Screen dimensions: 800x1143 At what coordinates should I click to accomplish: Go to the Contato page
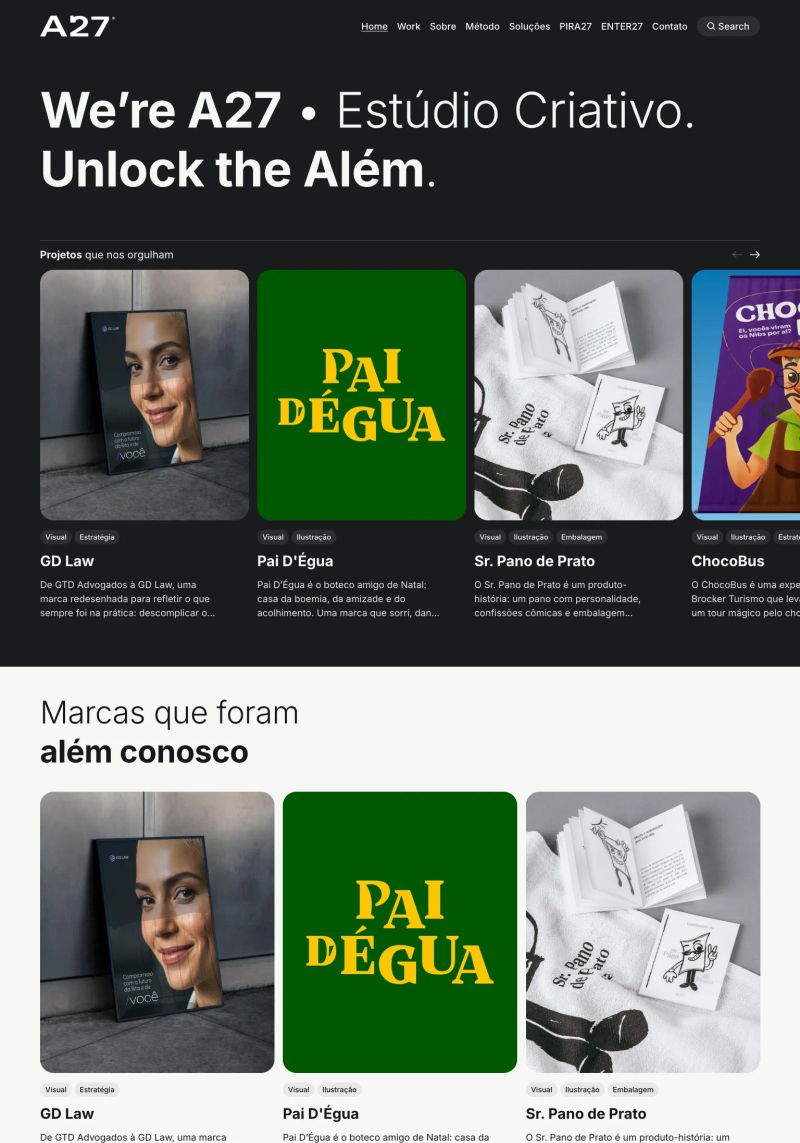pos(669,27)
